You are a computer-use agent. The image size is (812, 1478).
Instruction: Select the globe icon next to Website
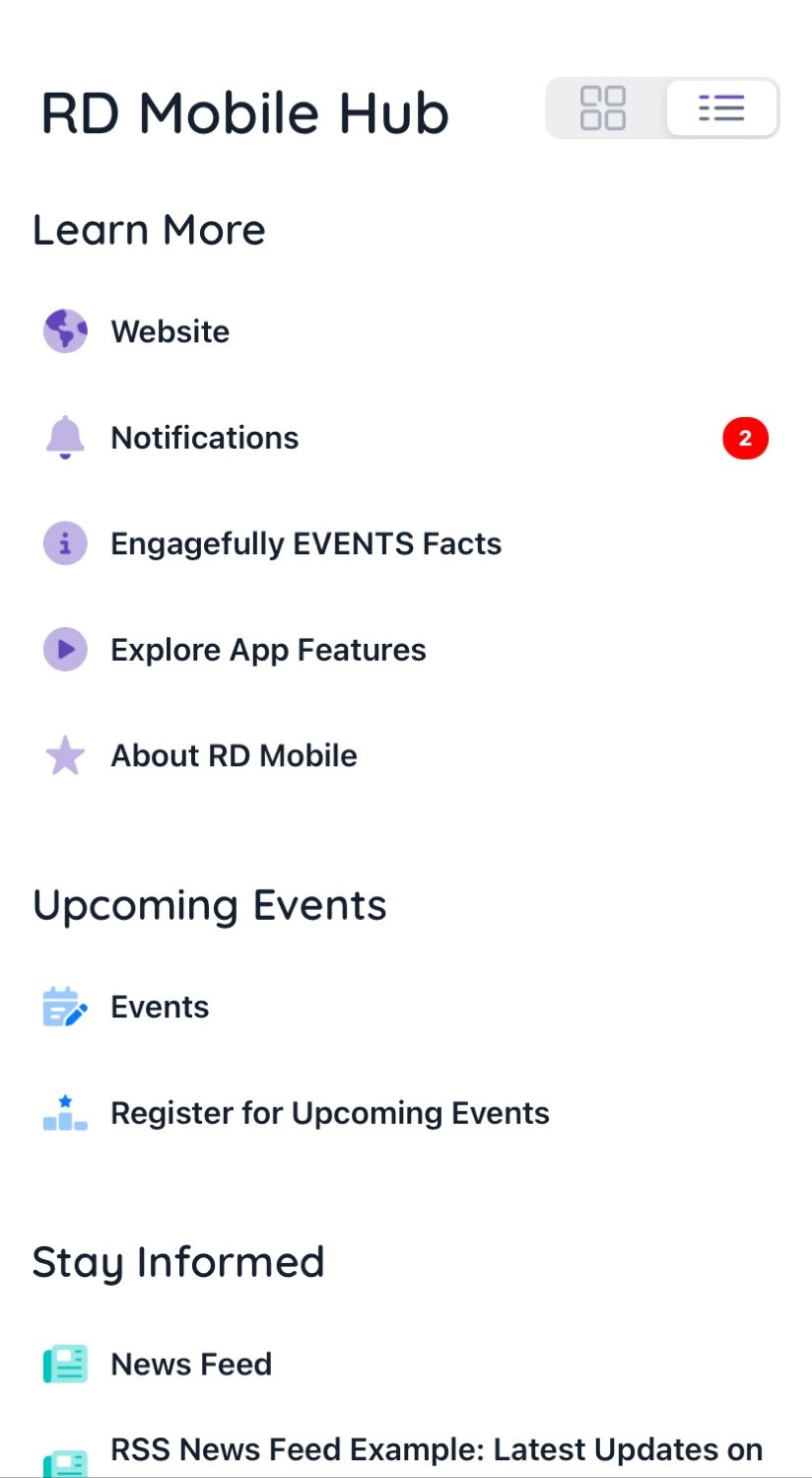pyautogui.click(x=64, y=331)
